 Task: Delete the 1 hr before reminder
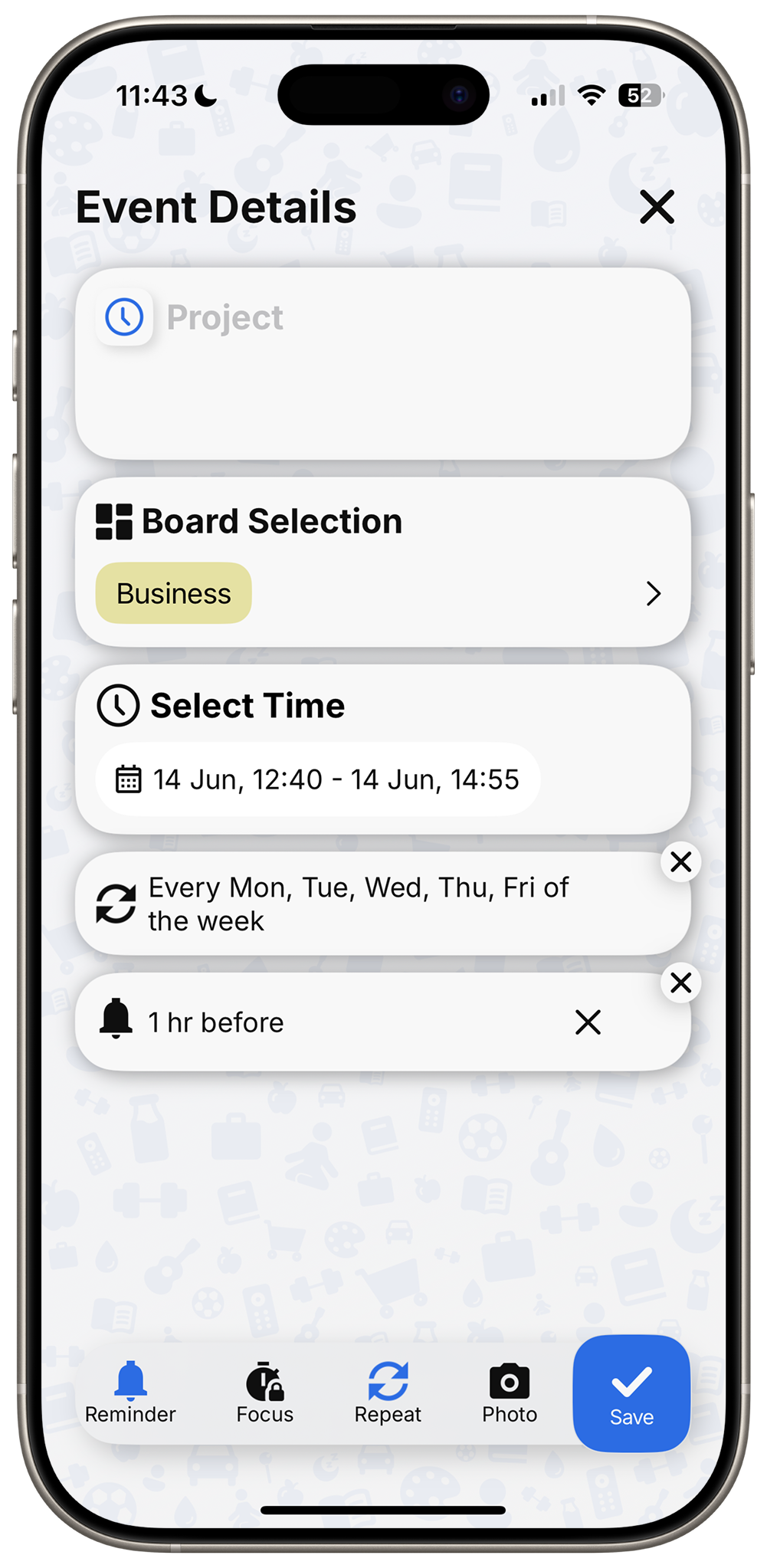coord(588,1022)
